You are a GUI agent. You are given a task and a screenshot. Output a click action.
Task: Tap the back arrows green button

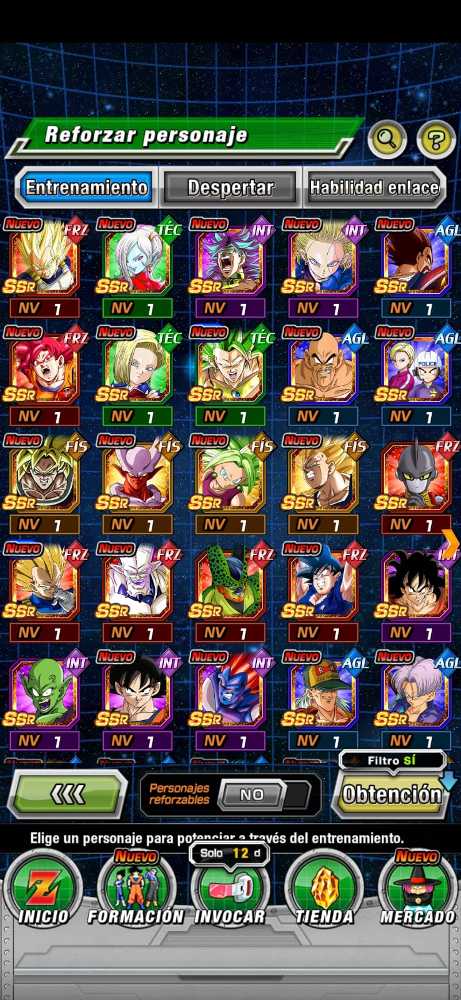coord(68,794)
